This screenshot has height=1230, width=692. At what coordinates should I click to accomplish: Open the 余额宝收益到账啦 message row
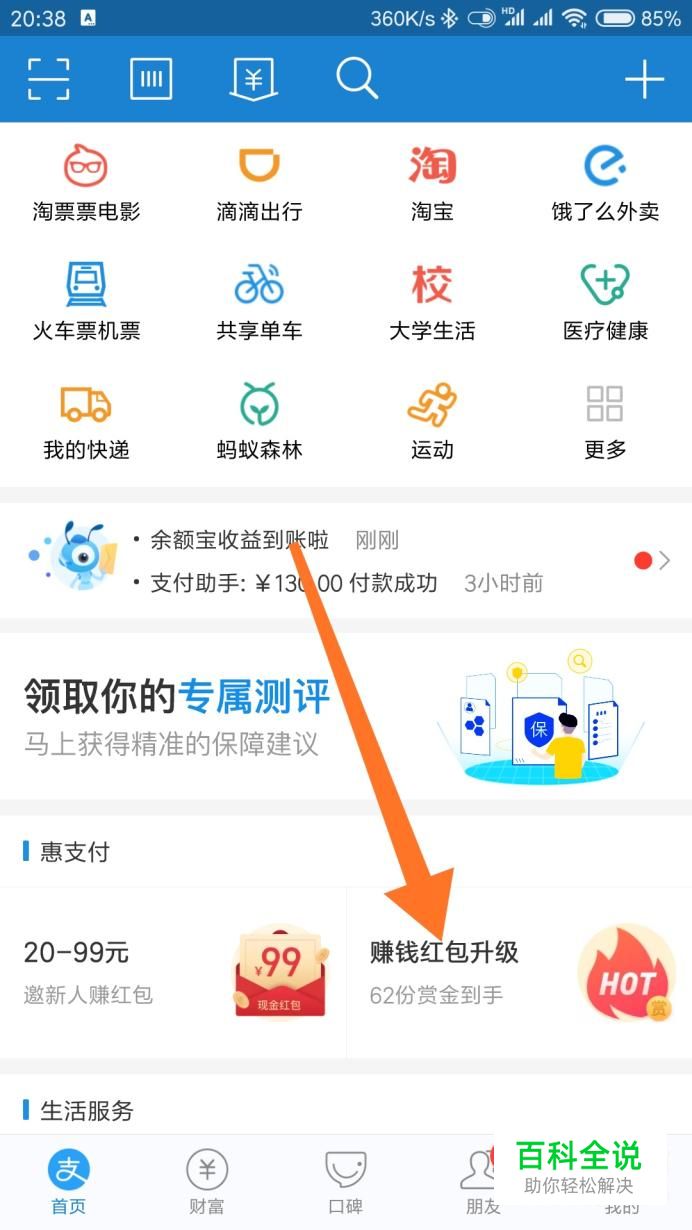(x=240, y=540)
